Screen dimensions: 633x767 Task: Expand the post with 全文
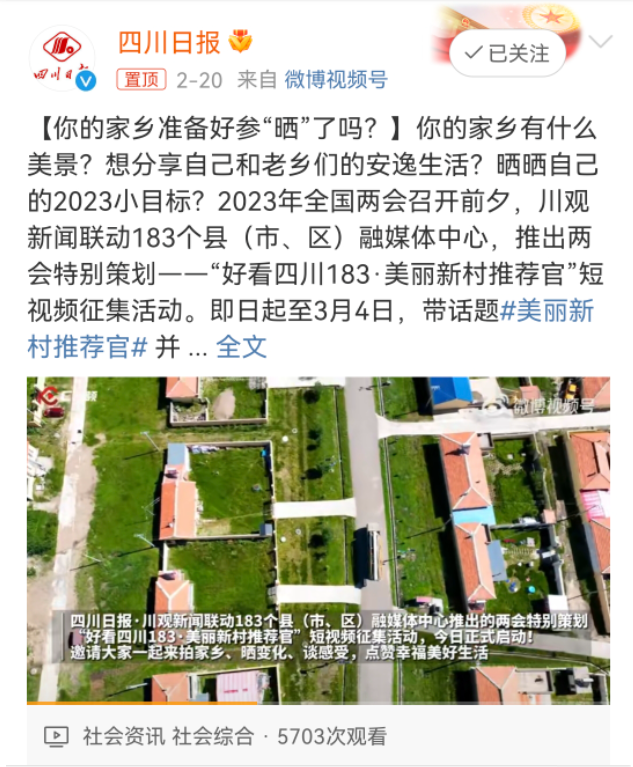pos(242,347)
